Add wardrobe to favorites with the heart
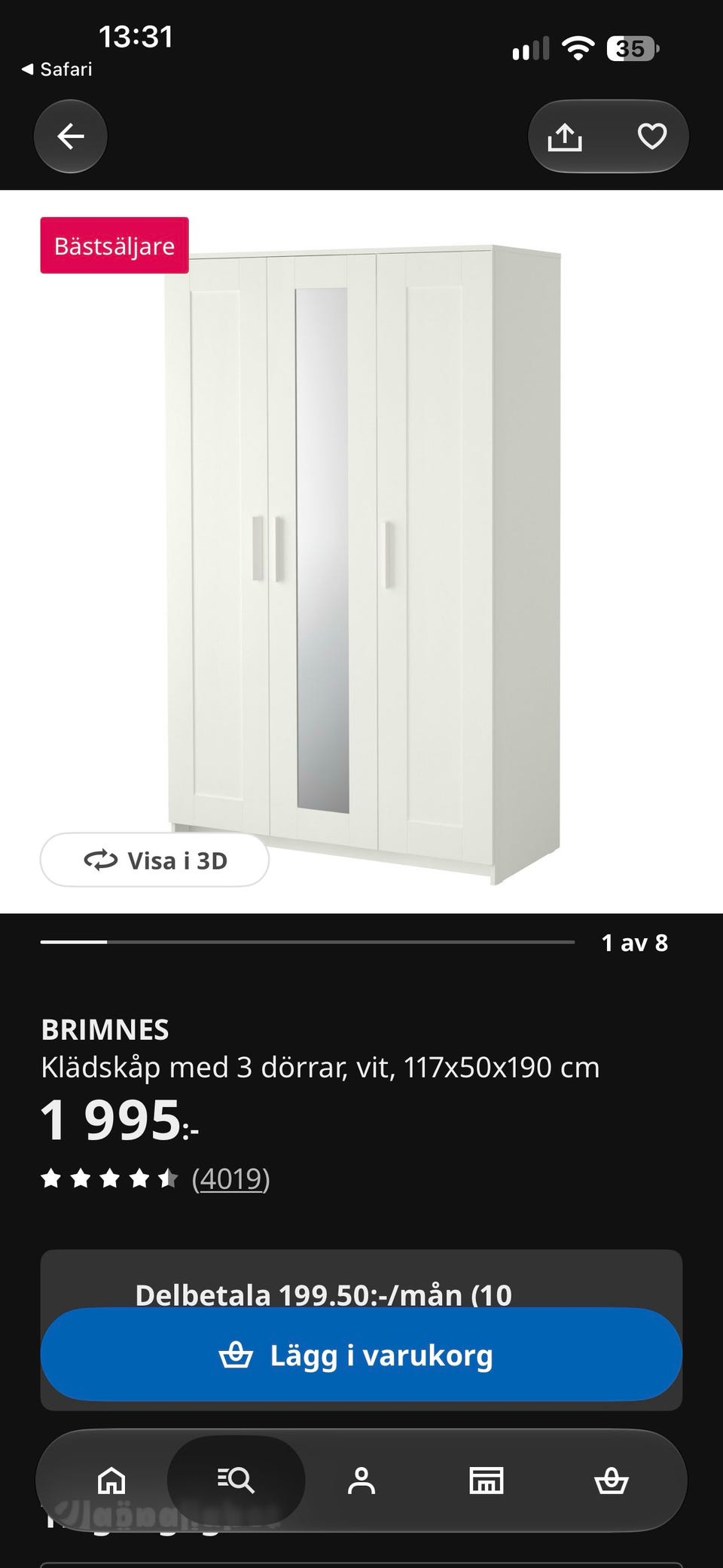723x1568 pixels. tap(652, 136)
